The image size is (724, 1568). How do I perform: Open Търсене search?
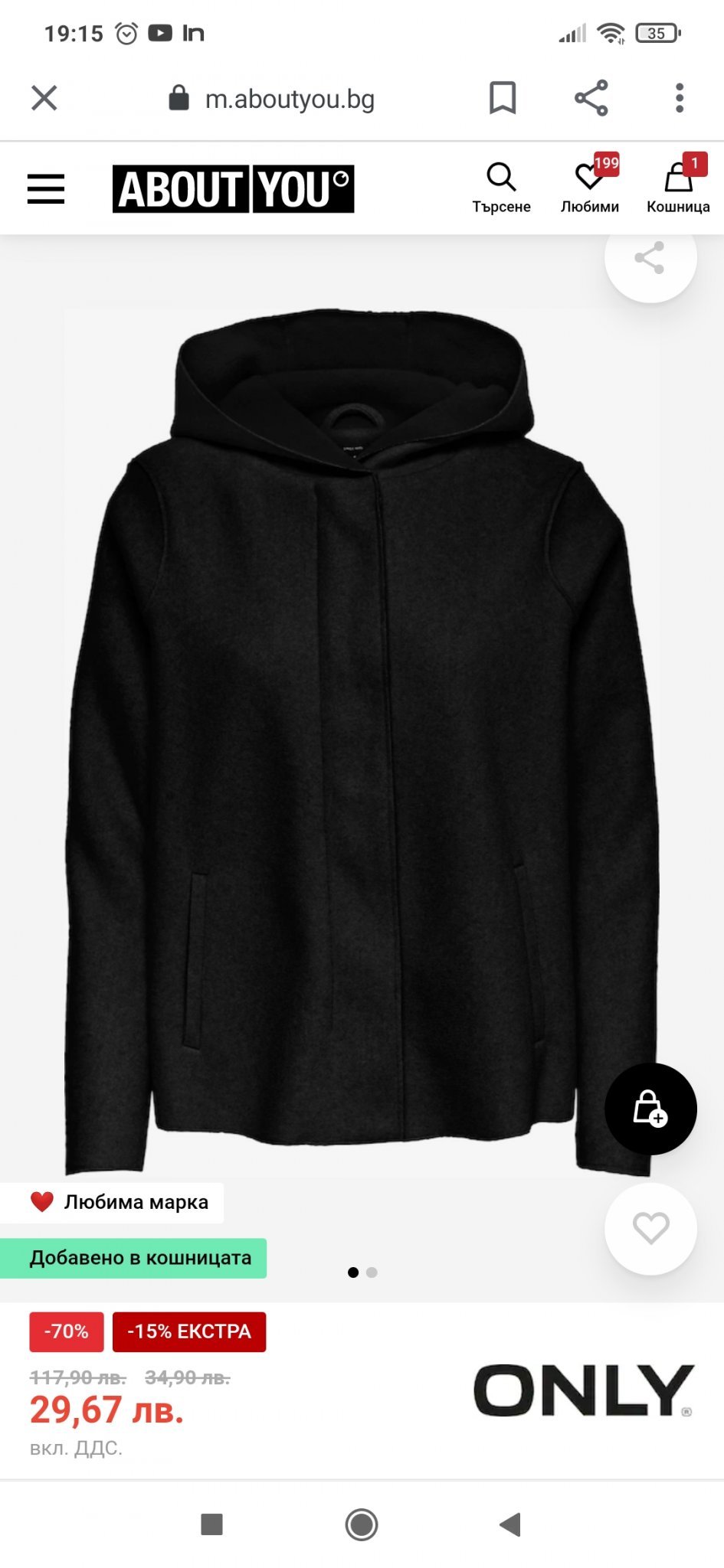501,188
